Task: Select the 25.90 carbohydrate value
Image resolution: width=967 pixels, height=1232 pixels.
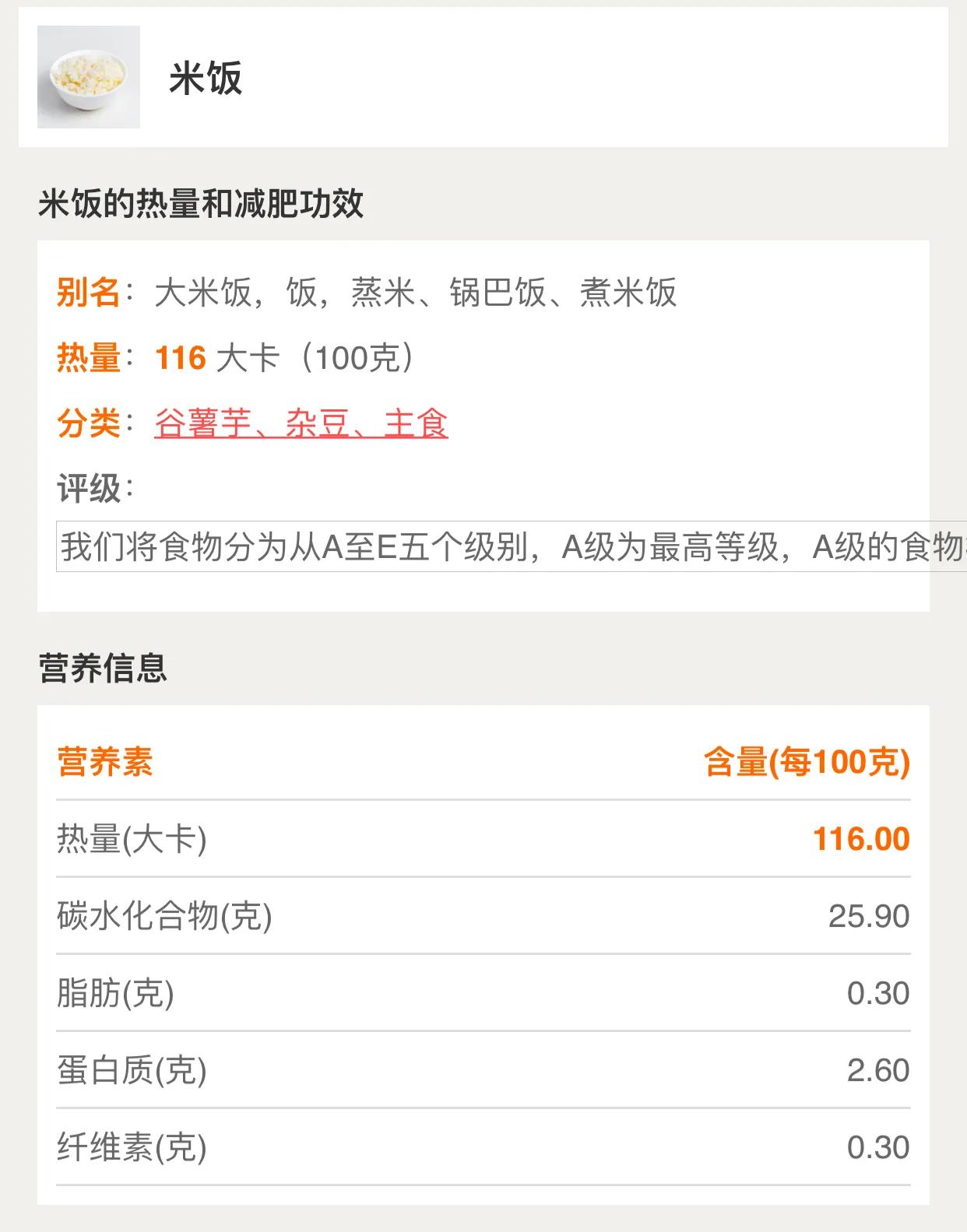Action: tap(870, 918)
